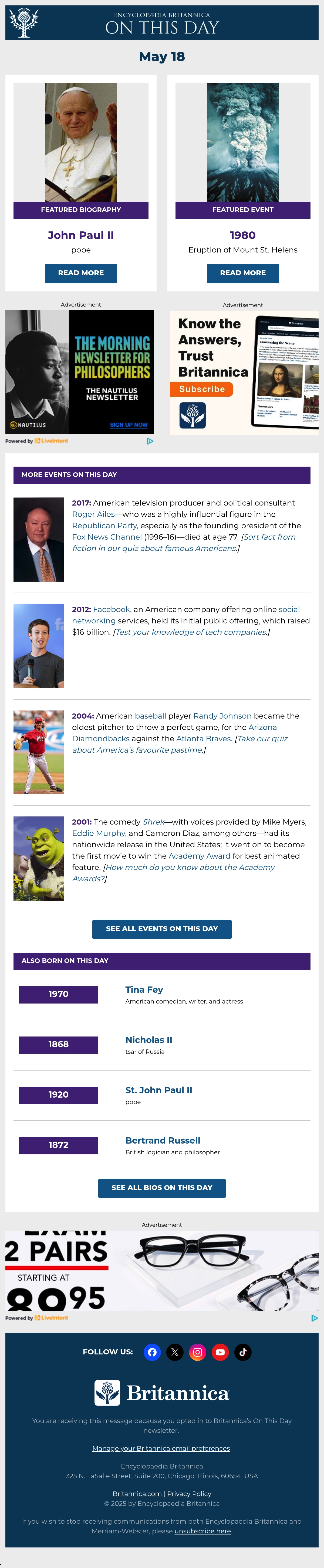This screenshot has width=324, height=1568.
Task: Tap See All Events On This Day
Action: click(x=162, y=929)
